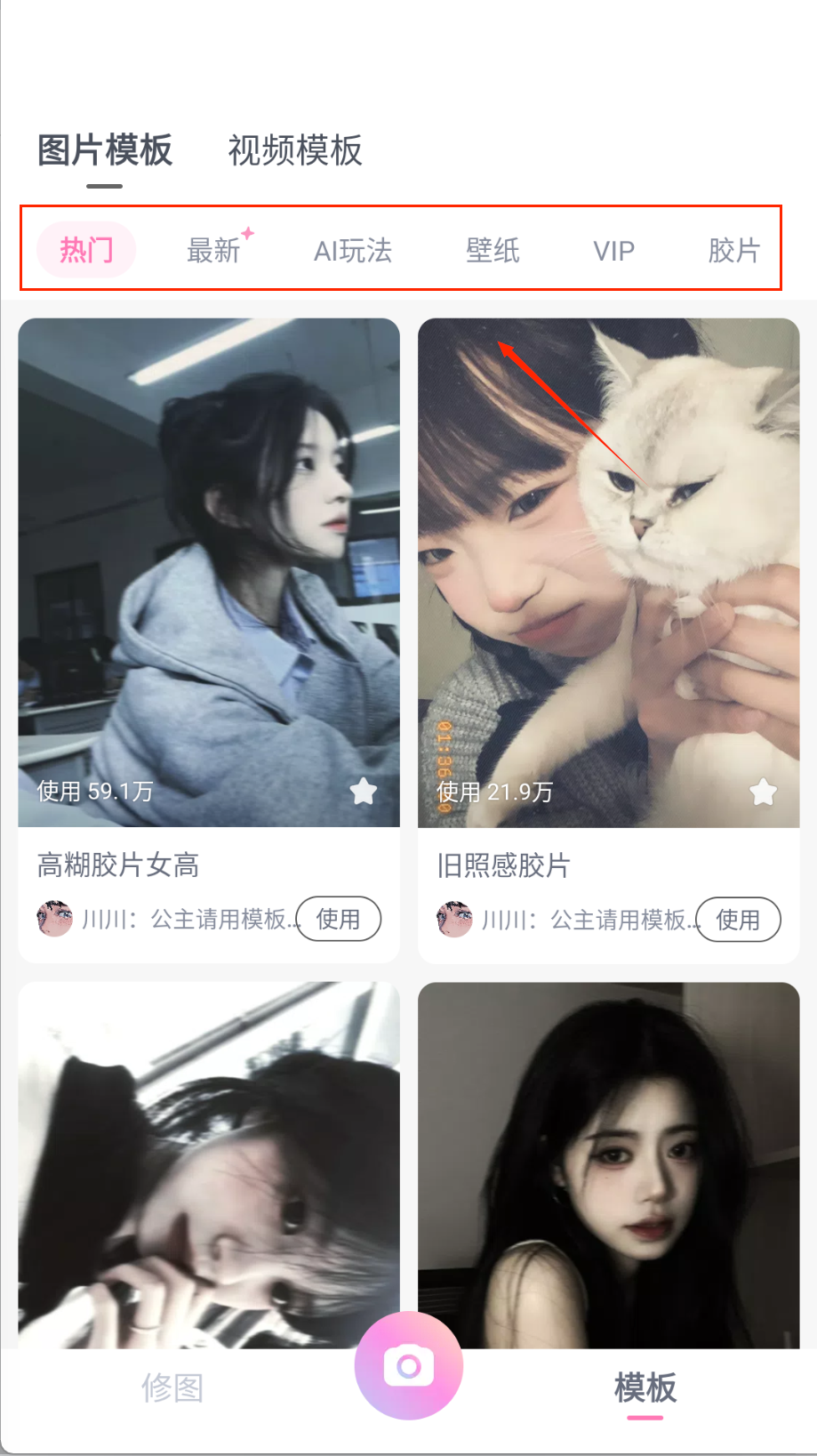Select the 模板 bottom tab

645,1387
